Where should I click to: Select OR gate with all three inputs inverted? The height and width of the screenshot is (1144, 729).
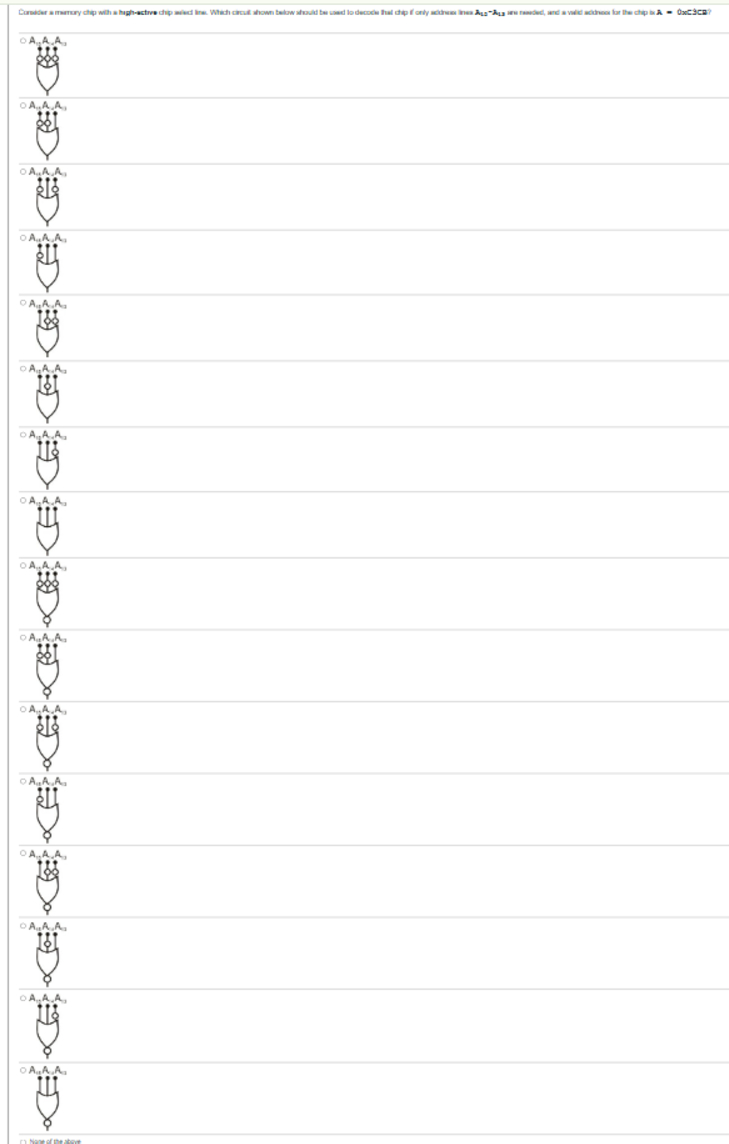pos(21,40)
